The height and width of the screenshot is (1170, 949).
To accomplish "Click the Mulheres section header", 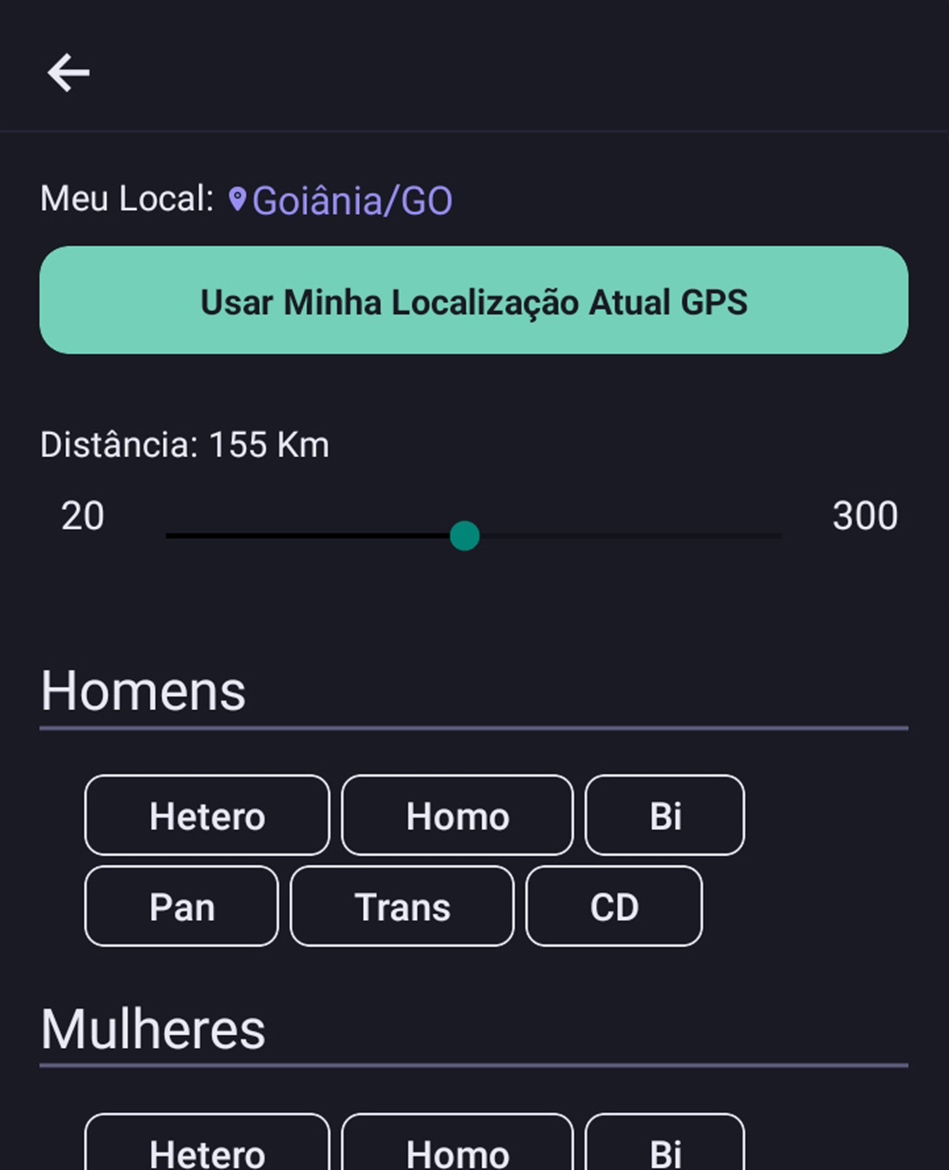I will tap(150, 1027).
